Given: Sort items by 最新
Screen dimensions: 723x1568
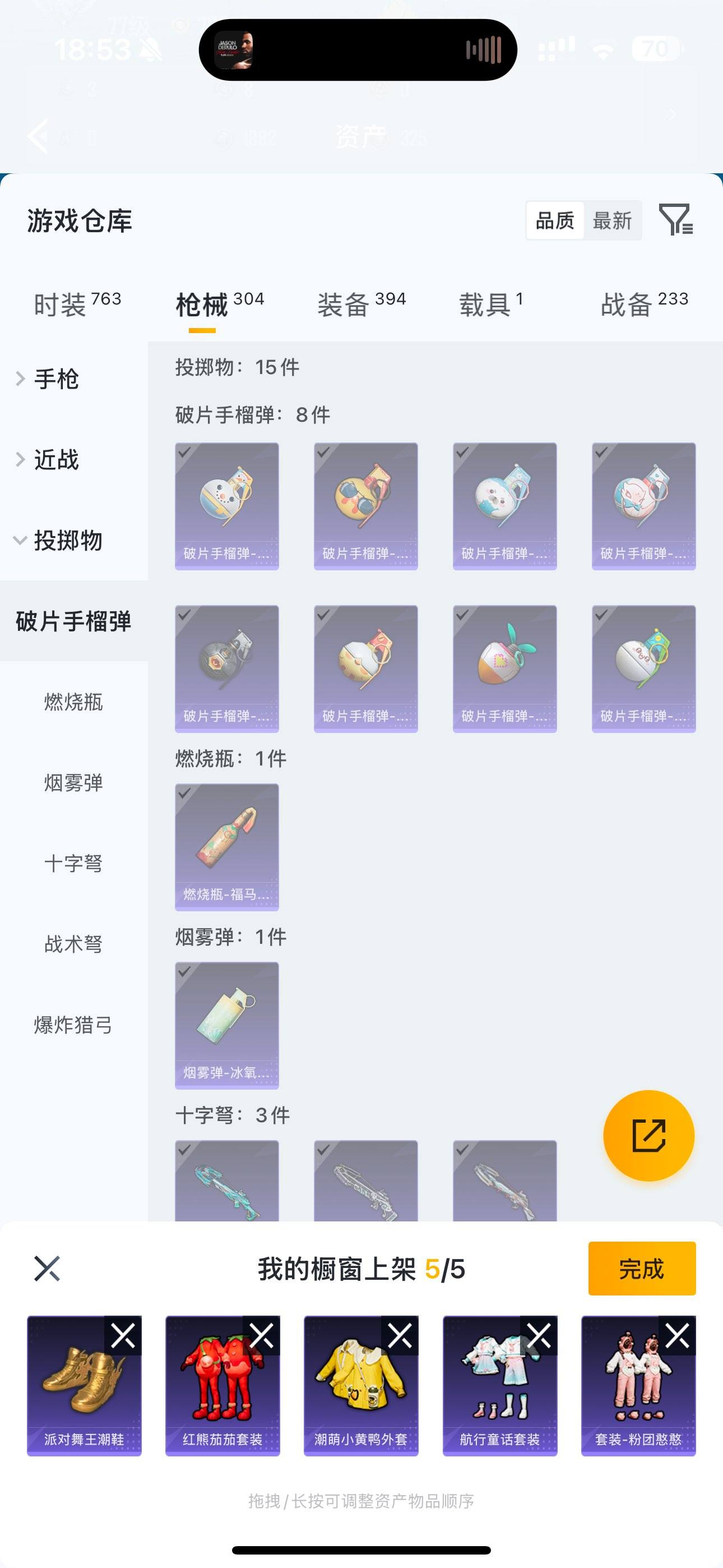Looking at the screenshot, I should click(613, 220).
